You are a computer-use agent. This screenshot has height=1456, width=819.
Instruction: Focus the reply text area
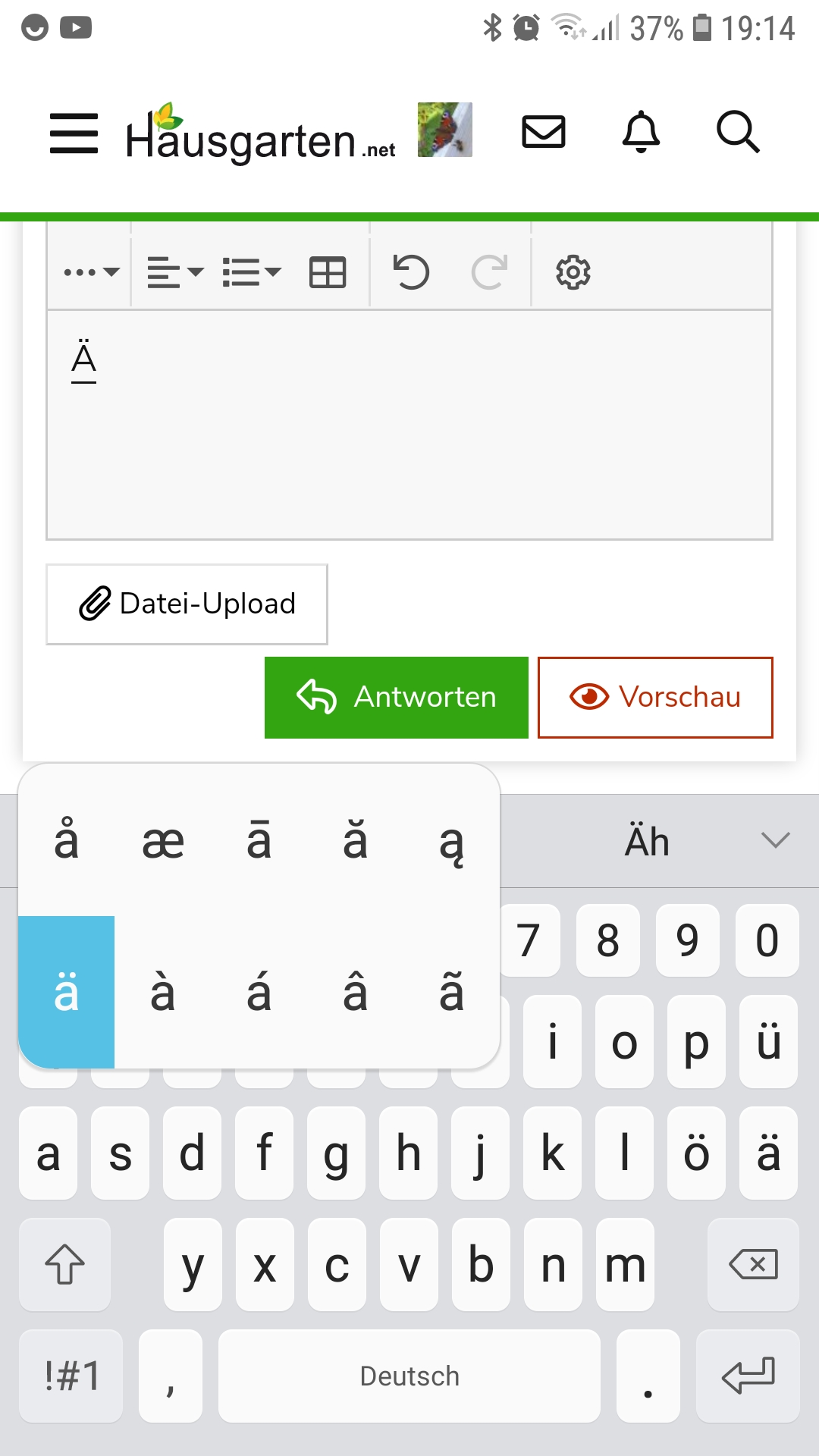tap(409, 440)
